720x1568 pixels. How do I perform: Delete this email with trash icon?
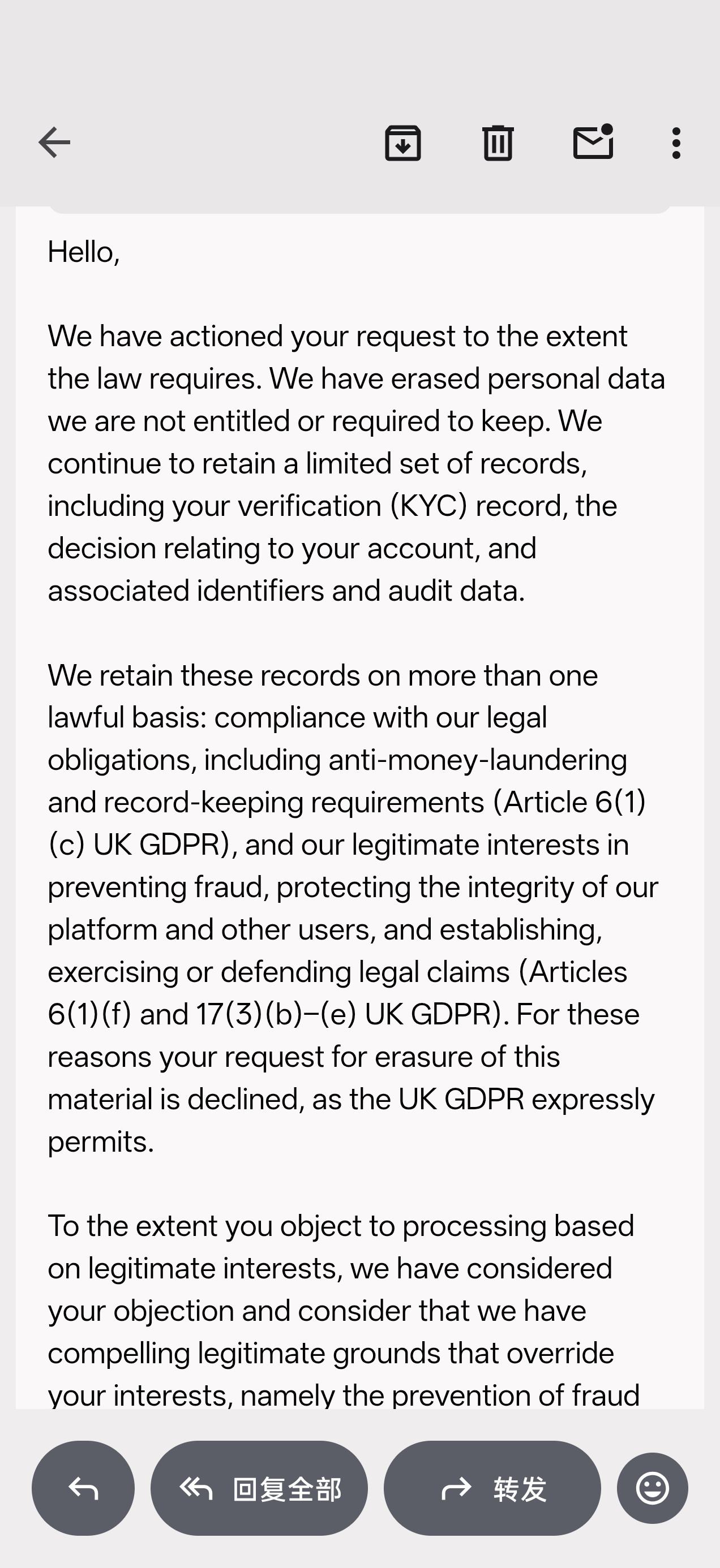(498, 143)
